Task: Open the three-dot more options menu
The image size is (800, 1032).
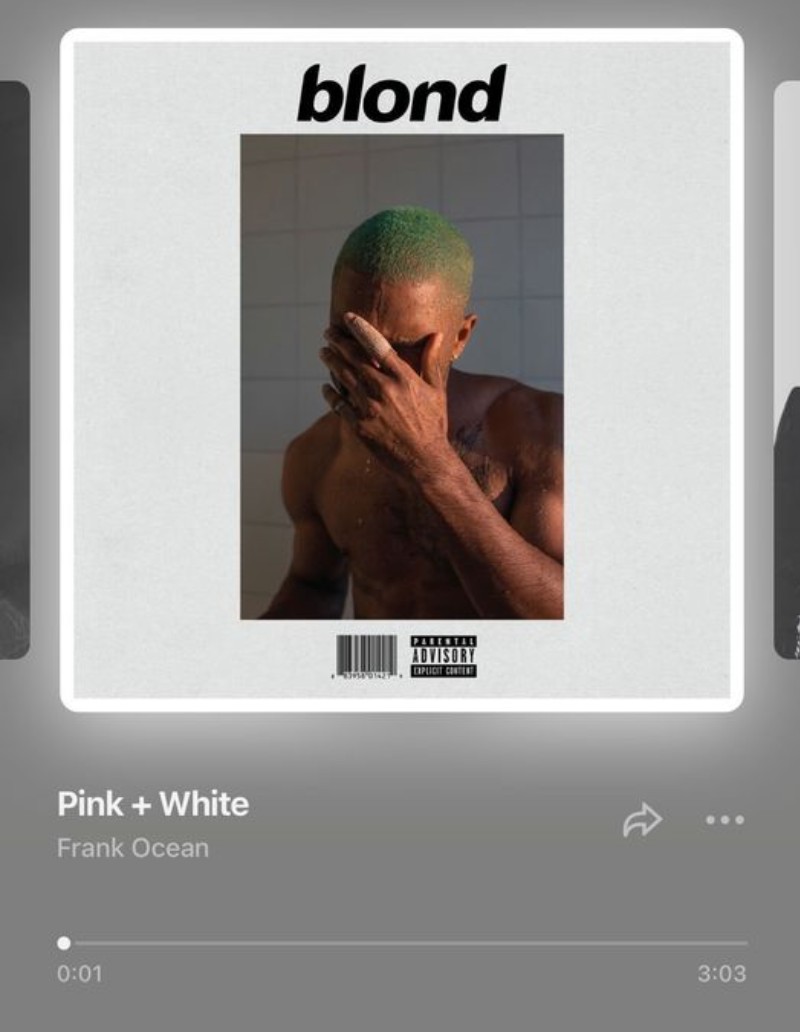Action: click(724, 820)
